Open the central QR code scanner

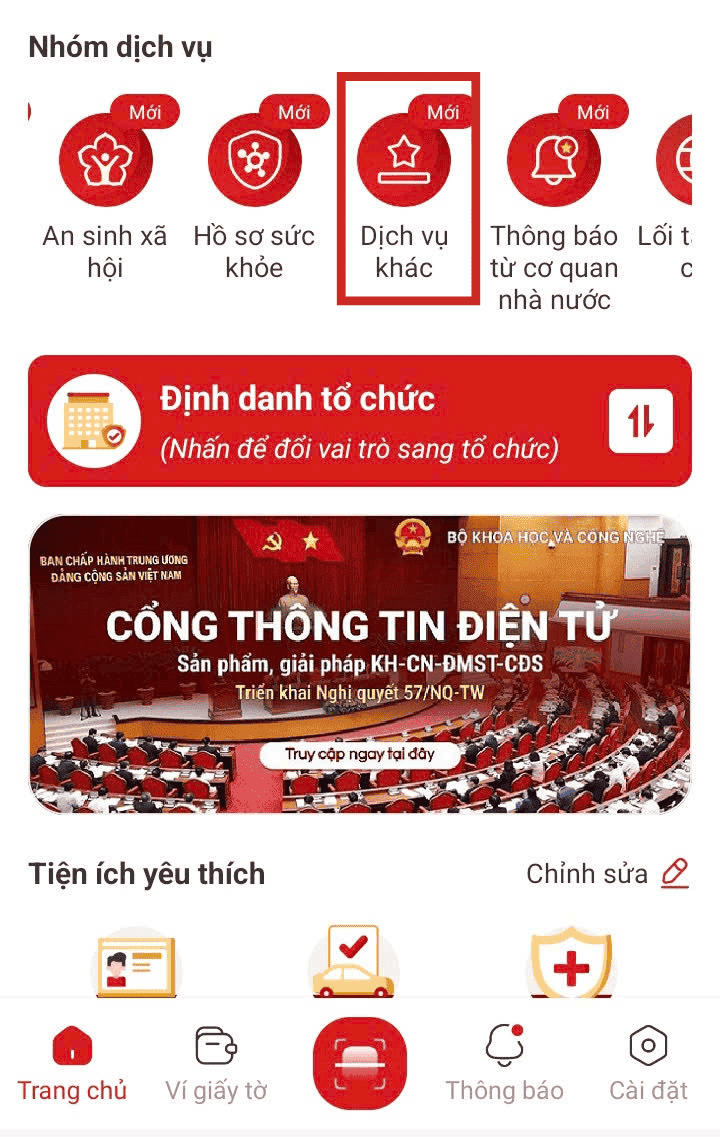point(361,1063)
